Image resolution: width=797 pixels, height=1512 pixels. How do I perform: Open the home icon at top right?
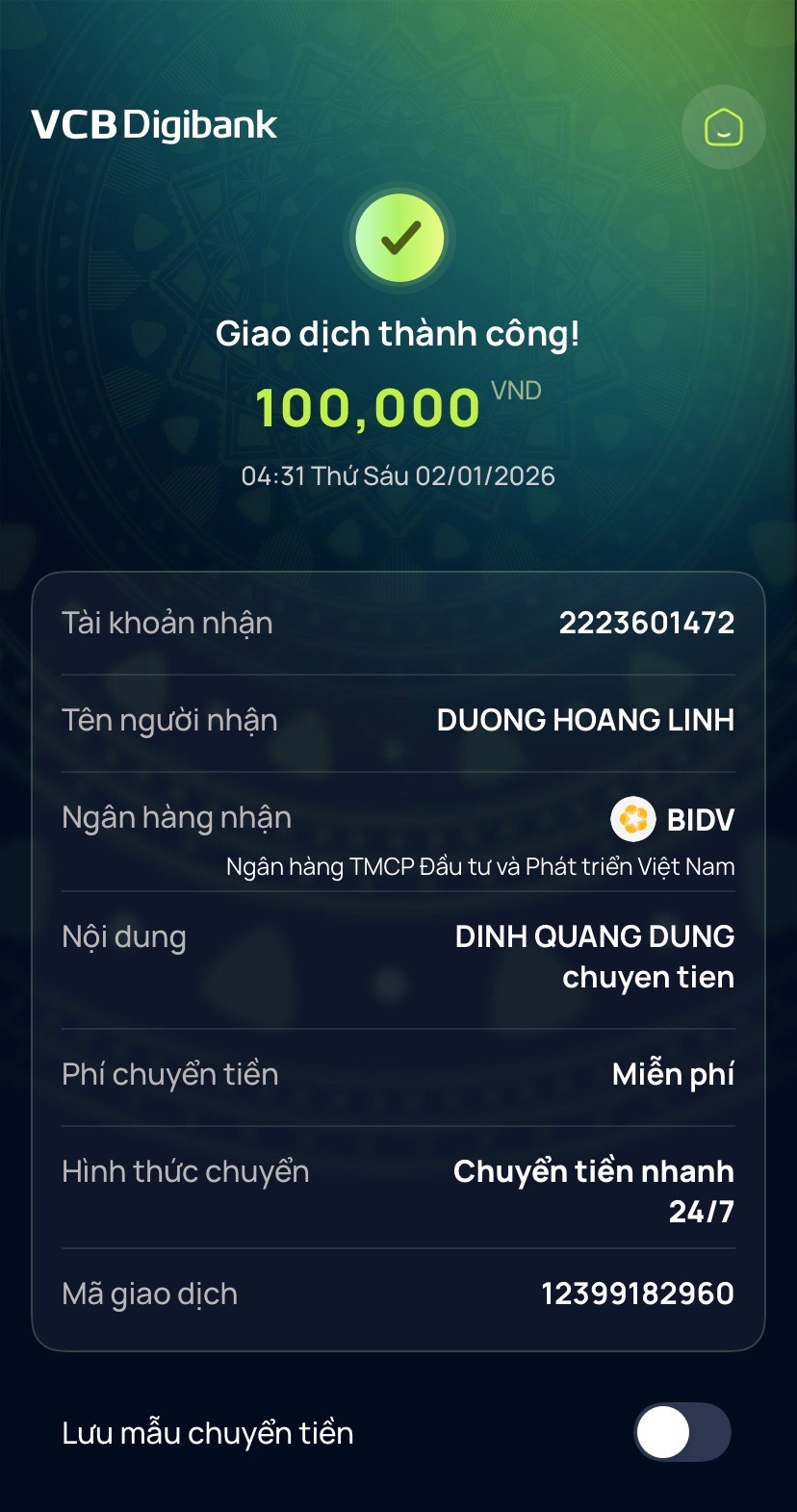point(723,127)
